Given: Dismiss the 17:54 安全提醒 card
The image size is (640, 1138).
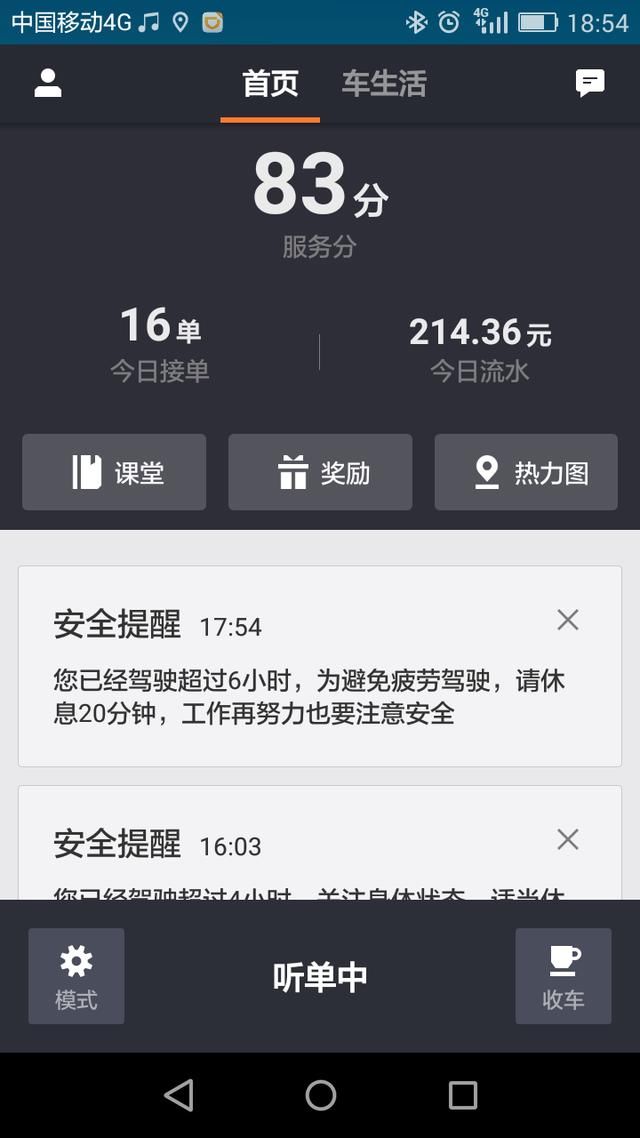Looking at the screenshot, I should [x=568, y=620].
